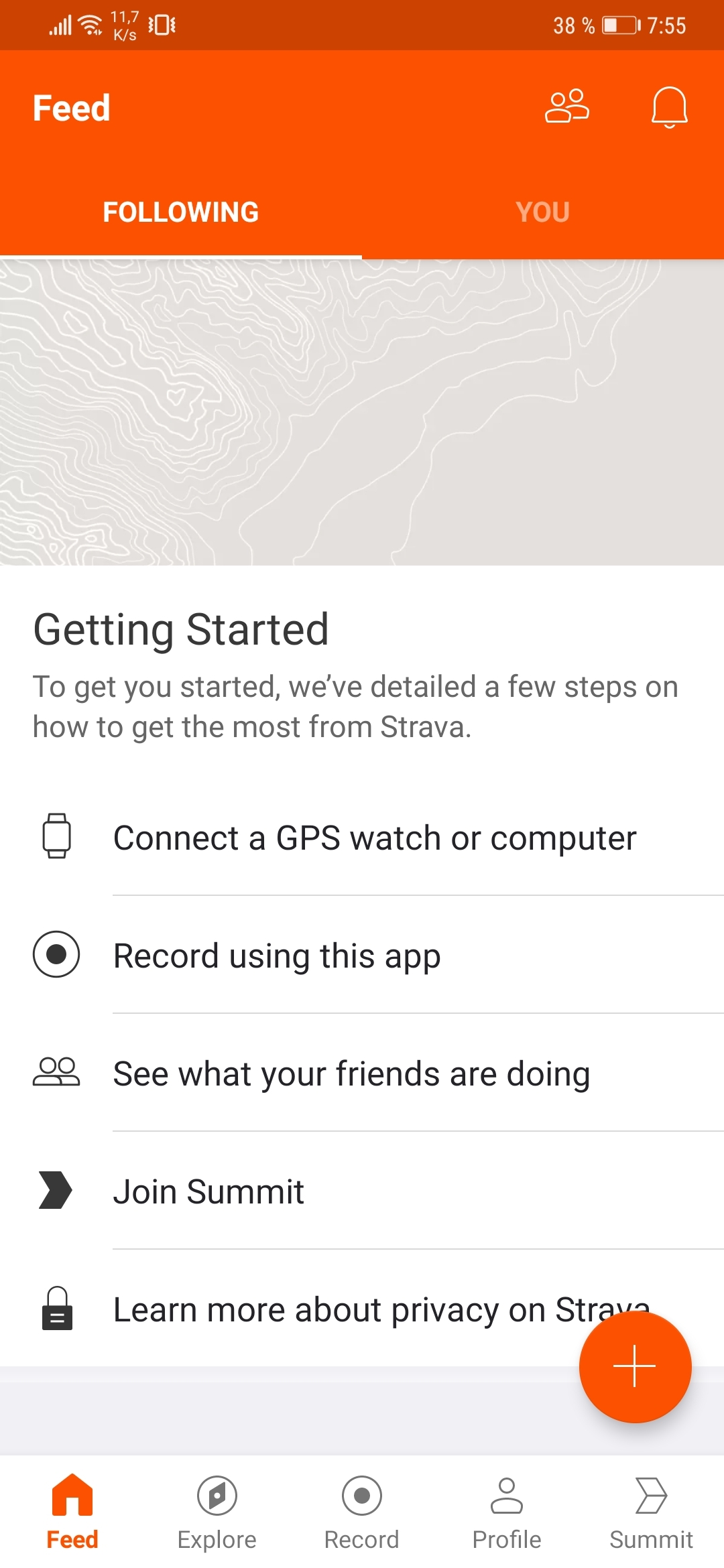Viewport: 724px width, 1568px height.
Task: Open the Connect a GPS watch entry
Action: tap(374, 836)
